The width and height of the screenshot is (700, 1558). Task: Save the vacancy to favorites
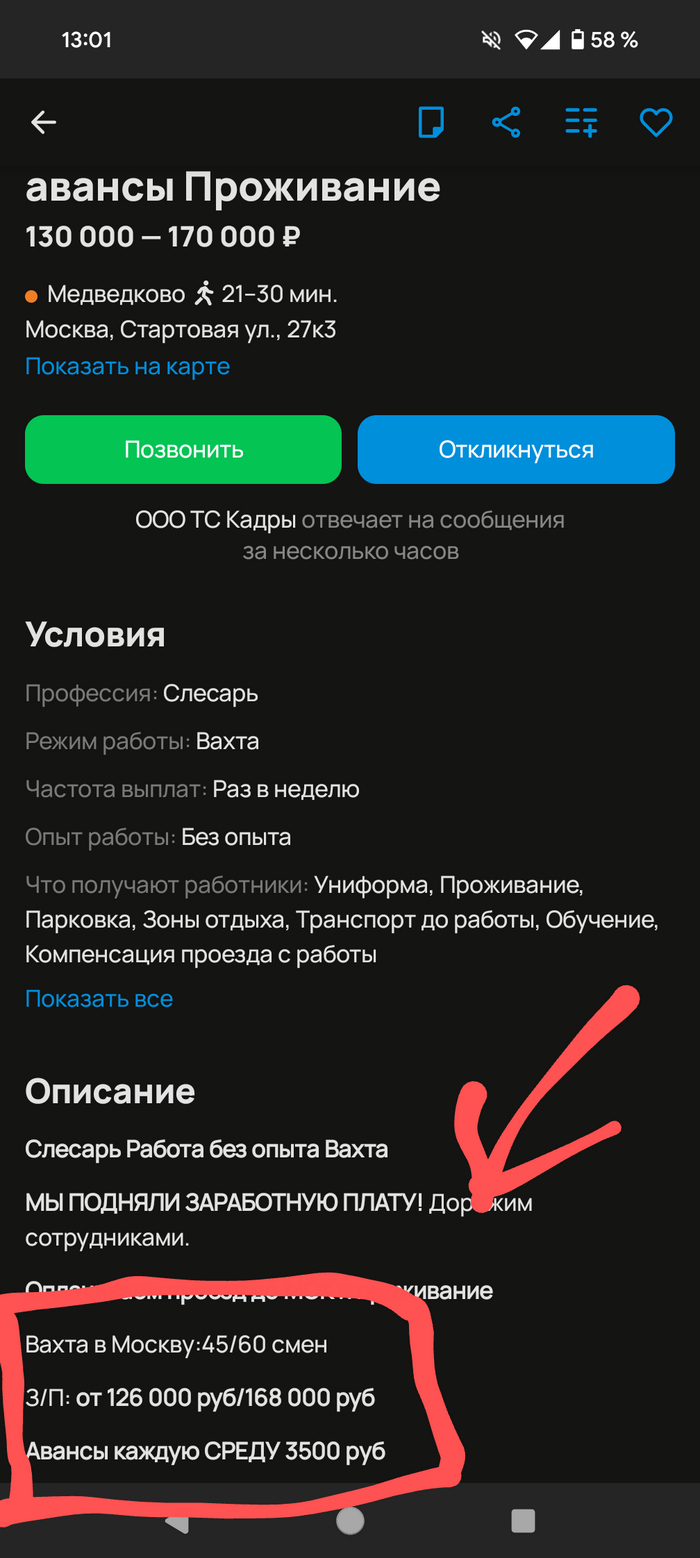(655, 123)
